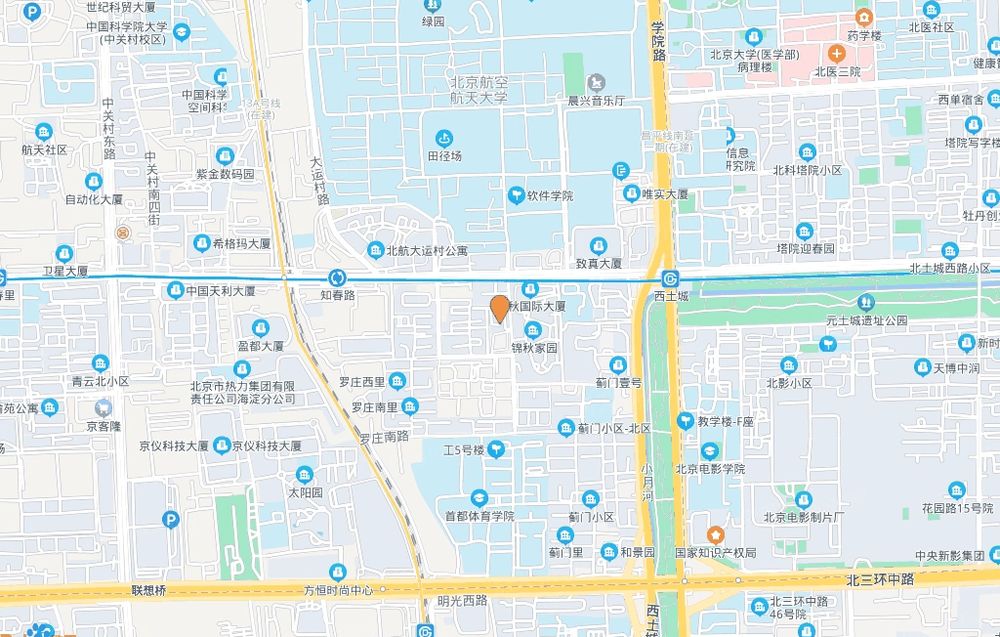Tap the 田径场 sports field marker
Screen dimensions: 1000x637
444,138
